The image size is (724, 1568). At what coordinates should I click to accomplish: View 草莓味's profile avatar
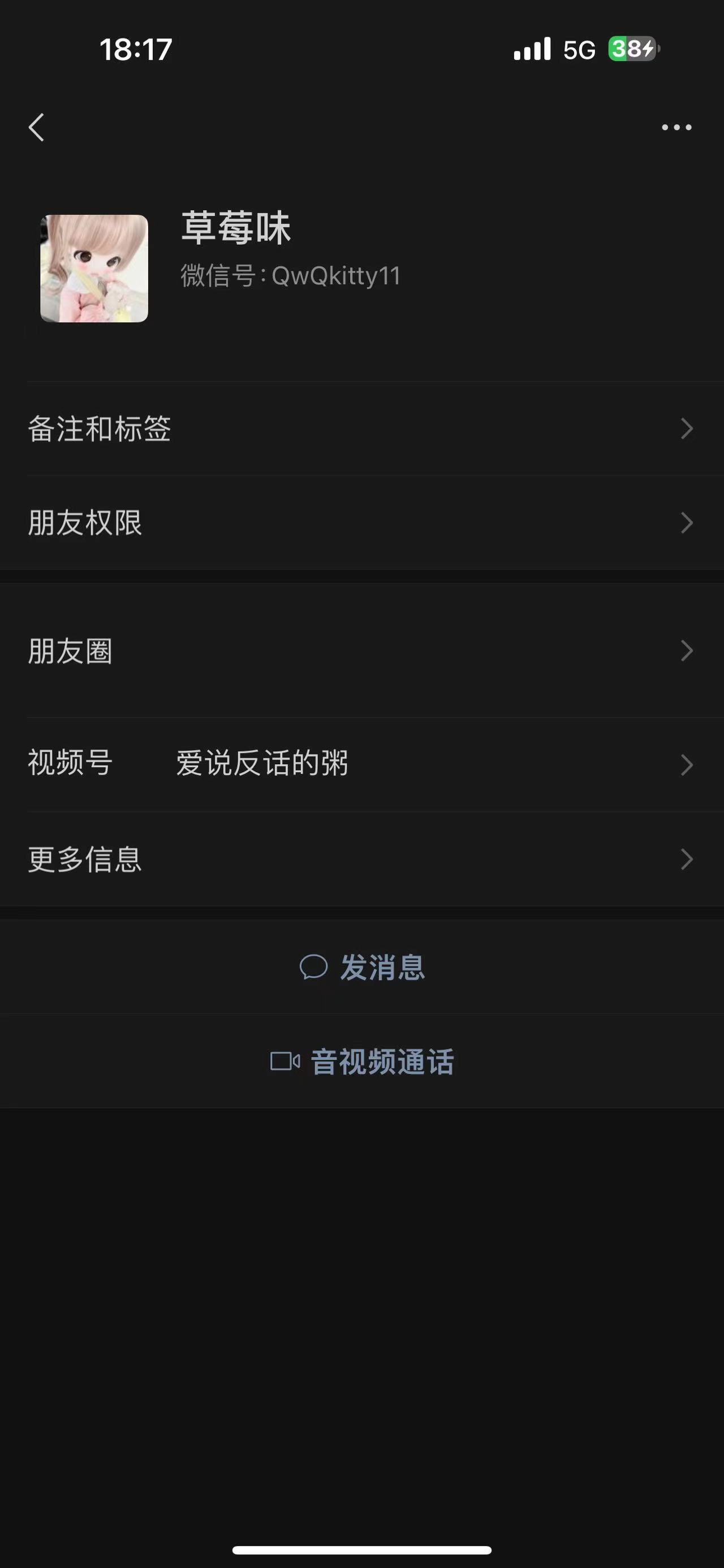click(94, 268)
